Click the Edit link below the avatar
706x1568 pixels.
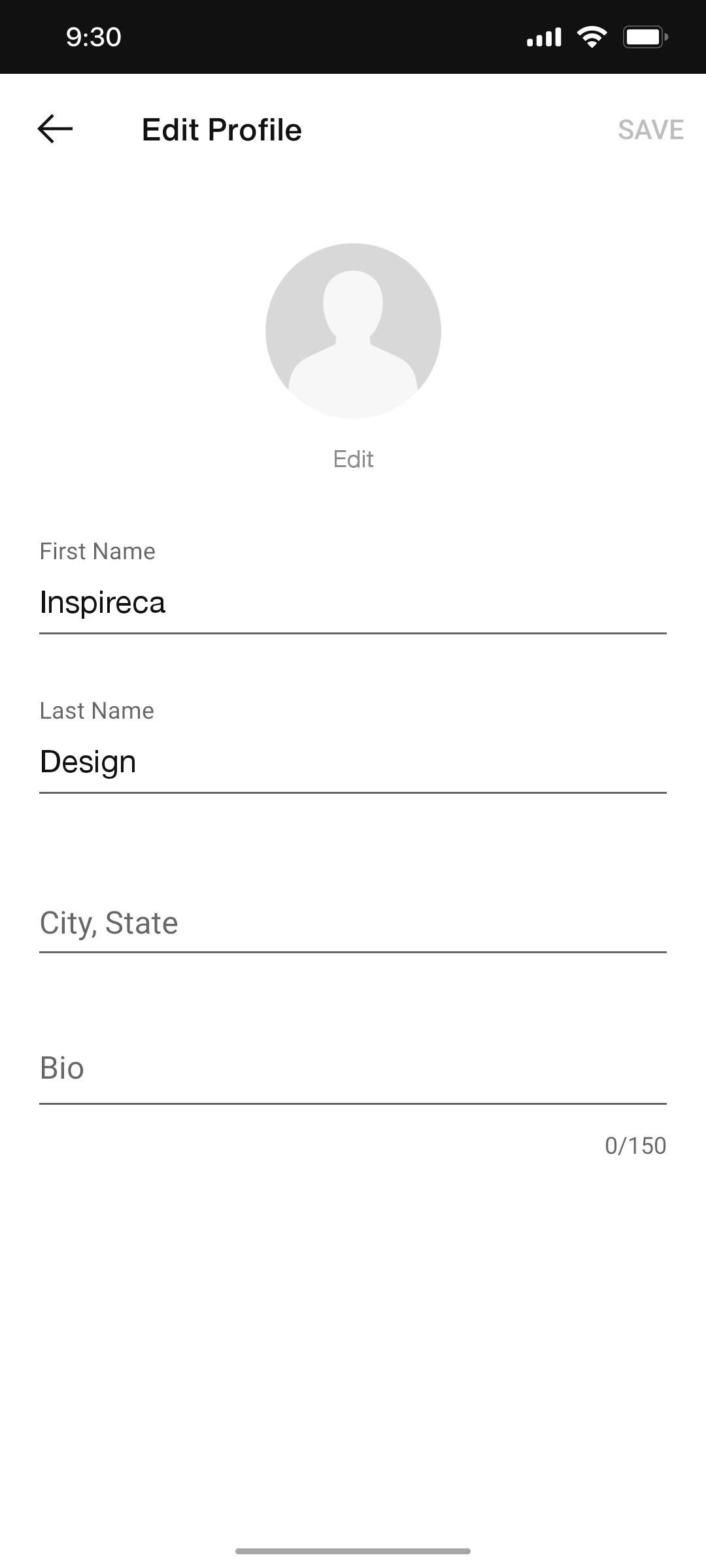(353, 459)
